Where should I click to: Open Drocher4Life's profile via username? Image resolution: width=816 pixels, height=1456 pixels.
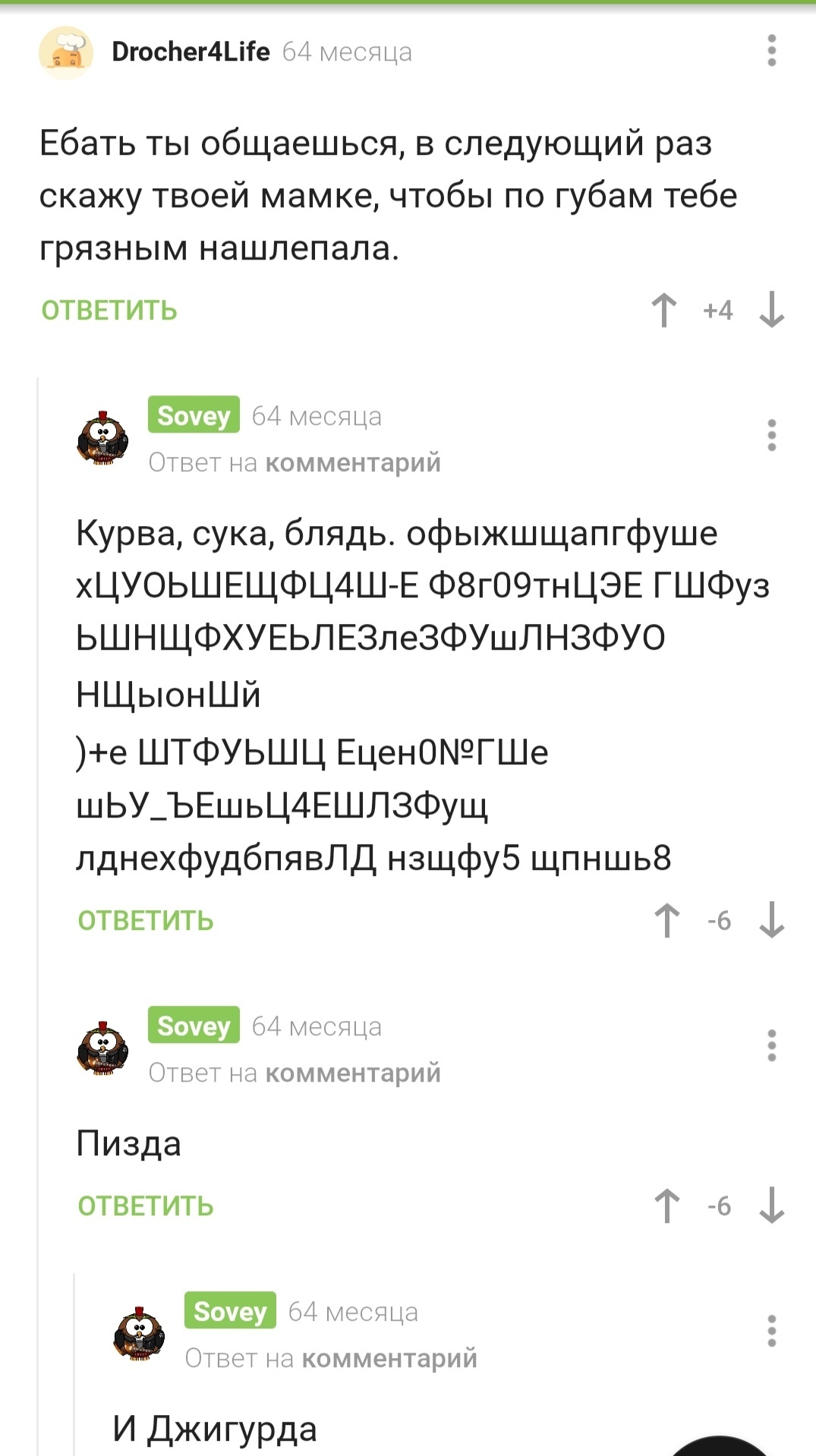(191, 52)
